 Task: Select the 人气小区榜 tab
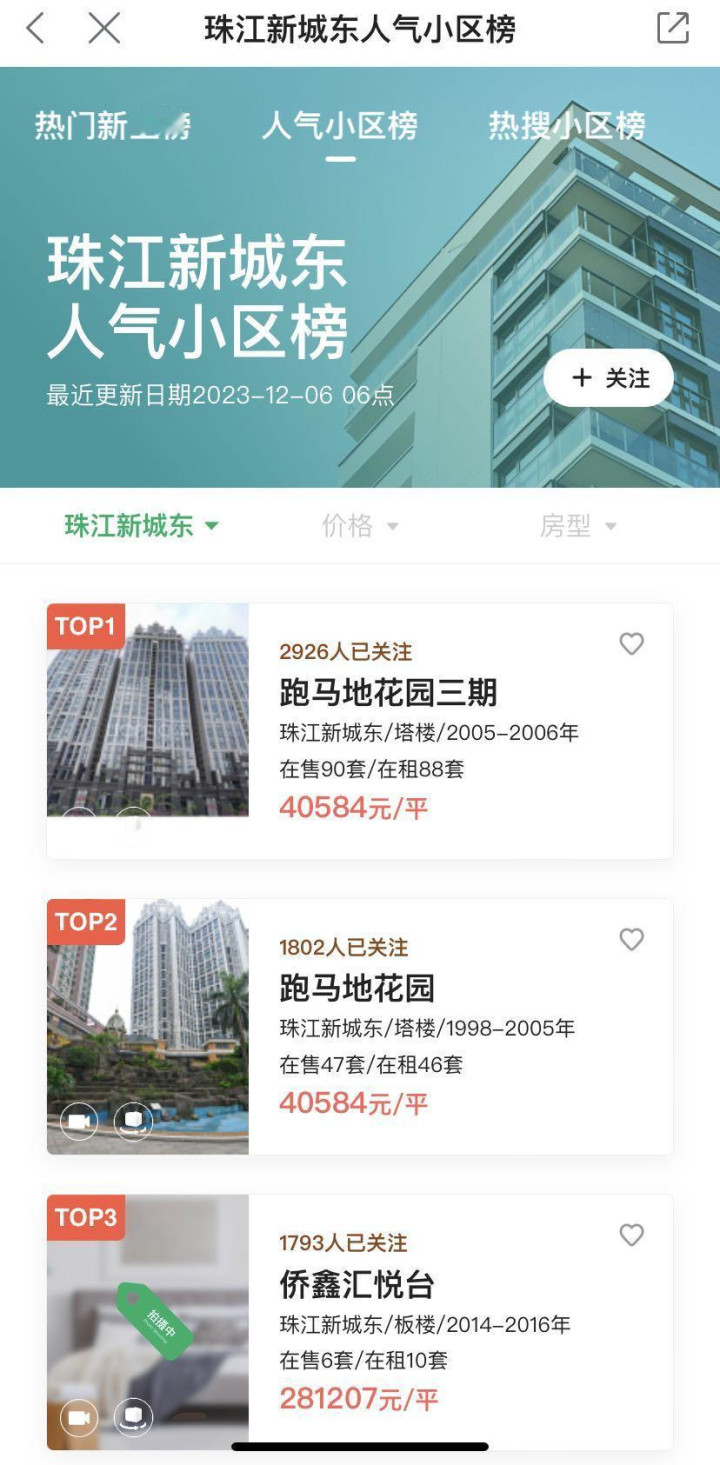340,126
